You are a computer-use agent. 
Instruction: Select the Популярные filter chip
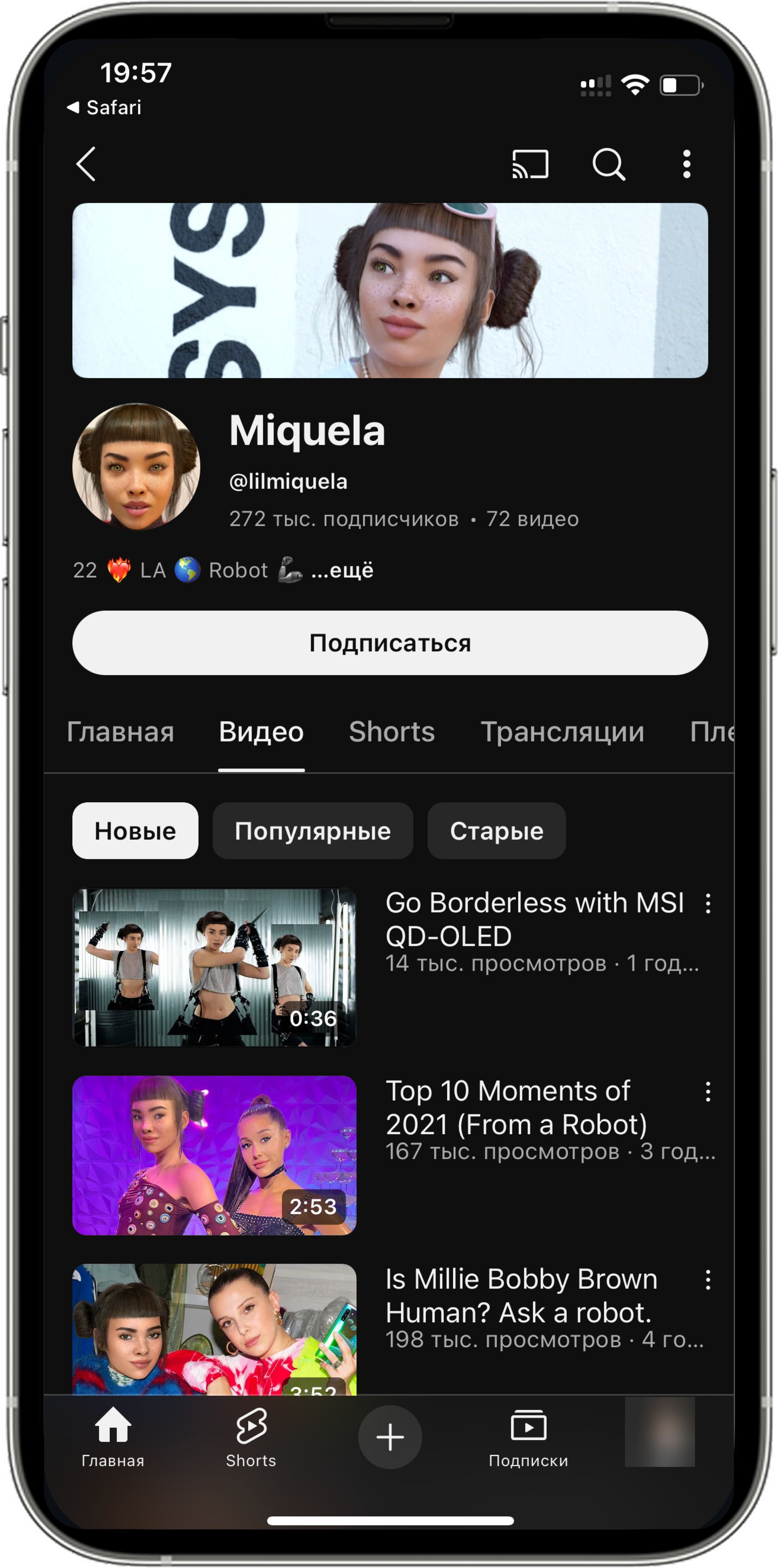(312, 831)
